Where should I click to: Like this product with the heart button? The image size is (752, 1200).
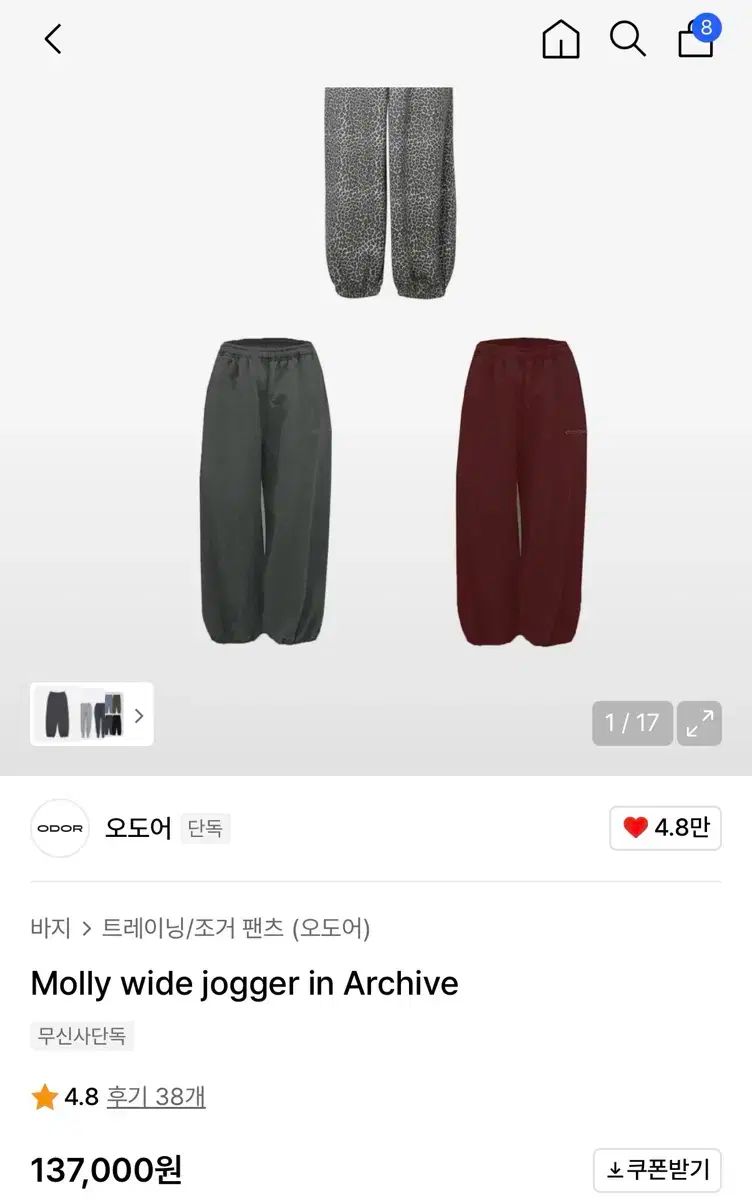coord(665,828)
